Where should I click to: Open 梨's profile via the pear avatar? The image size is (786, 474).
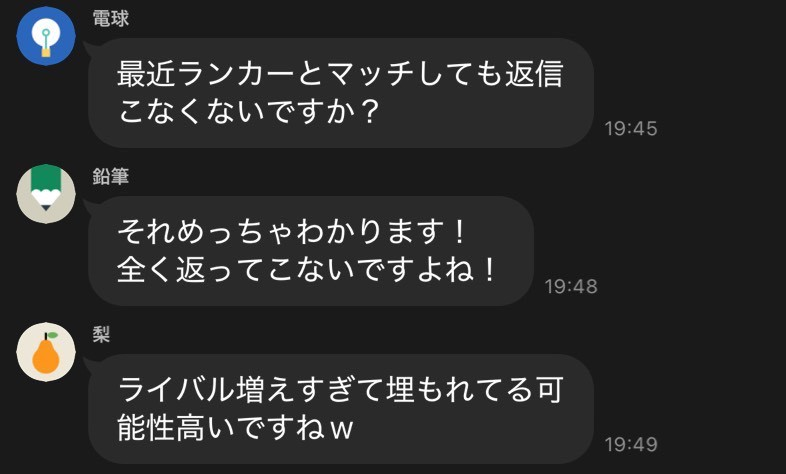point(47,351)
